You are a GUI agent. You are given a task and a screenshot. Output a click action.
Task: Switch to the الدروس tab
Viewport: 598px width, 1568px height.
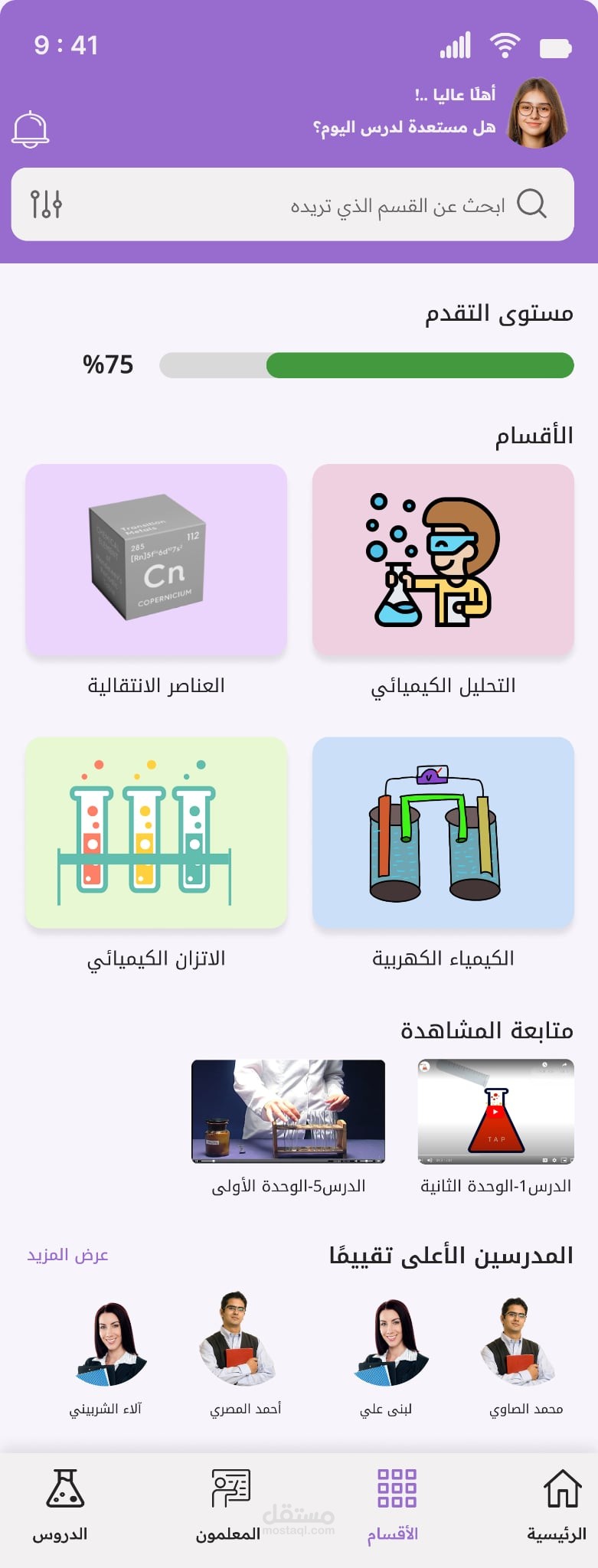(63, 1504)
